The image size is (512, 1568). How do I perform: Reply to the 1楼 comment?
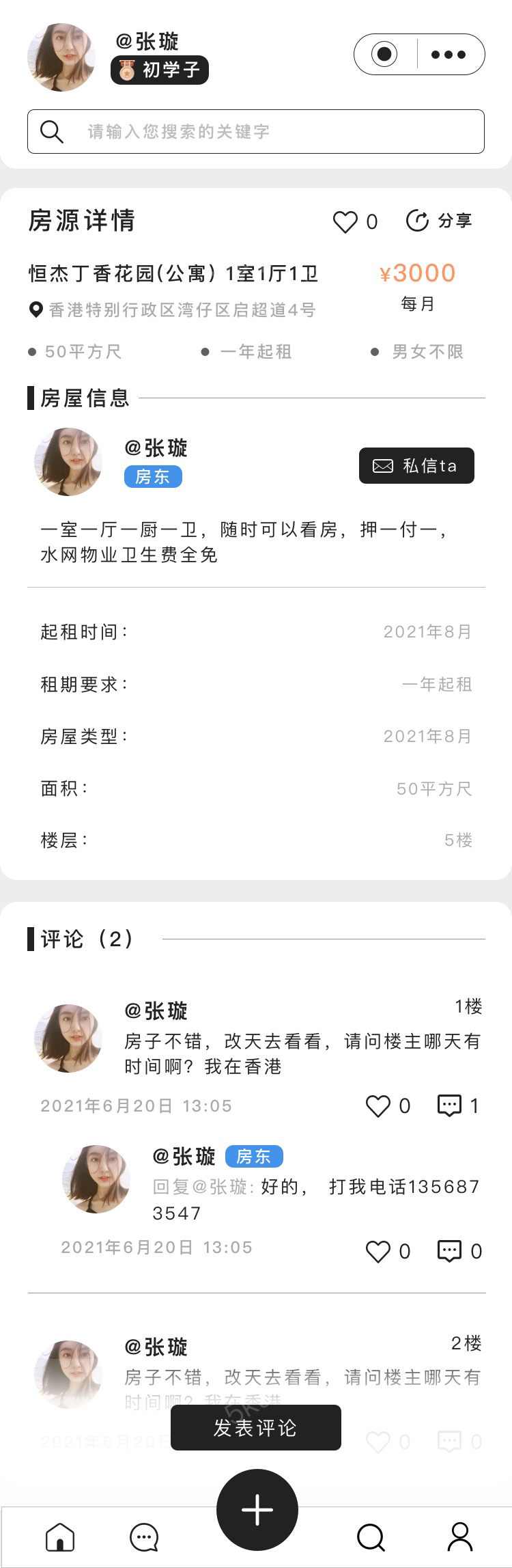point(449,1105)
